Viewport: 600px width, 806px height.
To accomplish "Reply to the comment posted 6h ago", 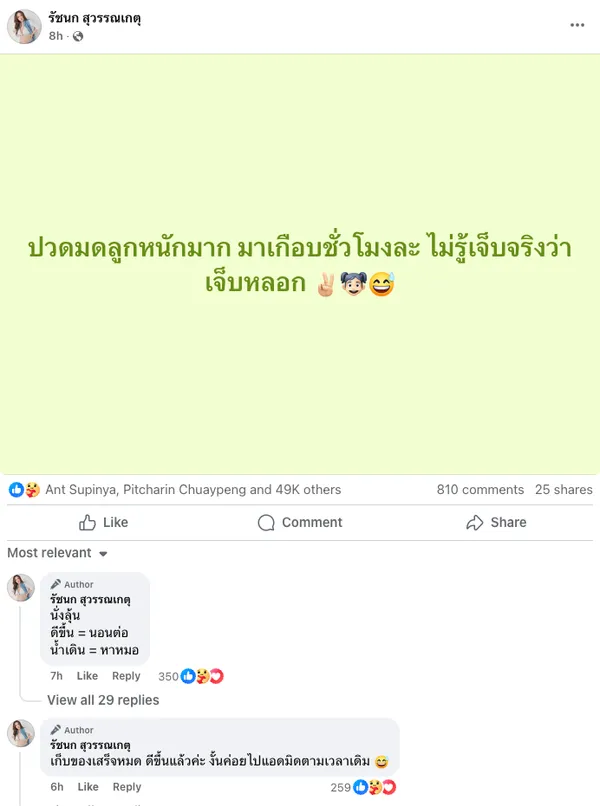I will (126, 787).
